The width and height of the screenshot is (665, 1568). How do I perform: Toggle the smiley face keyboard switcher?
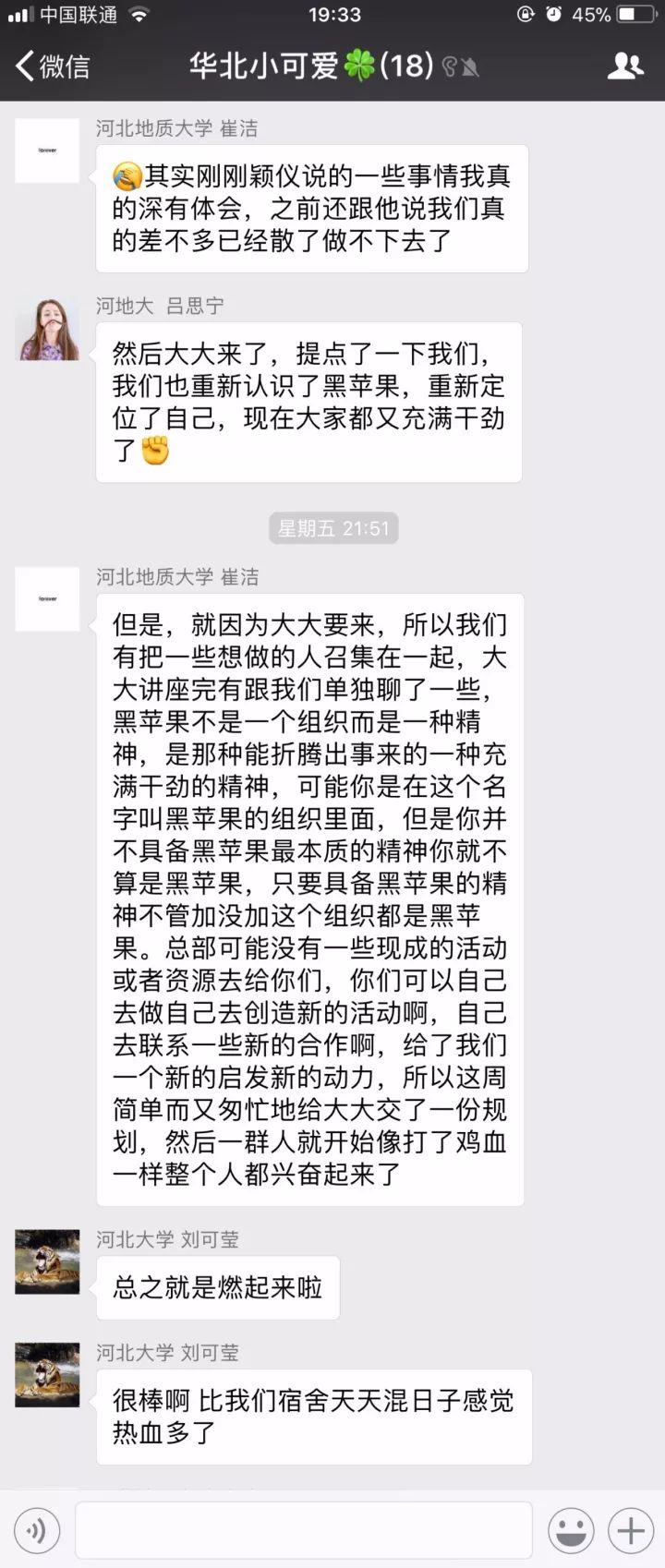573,1530
